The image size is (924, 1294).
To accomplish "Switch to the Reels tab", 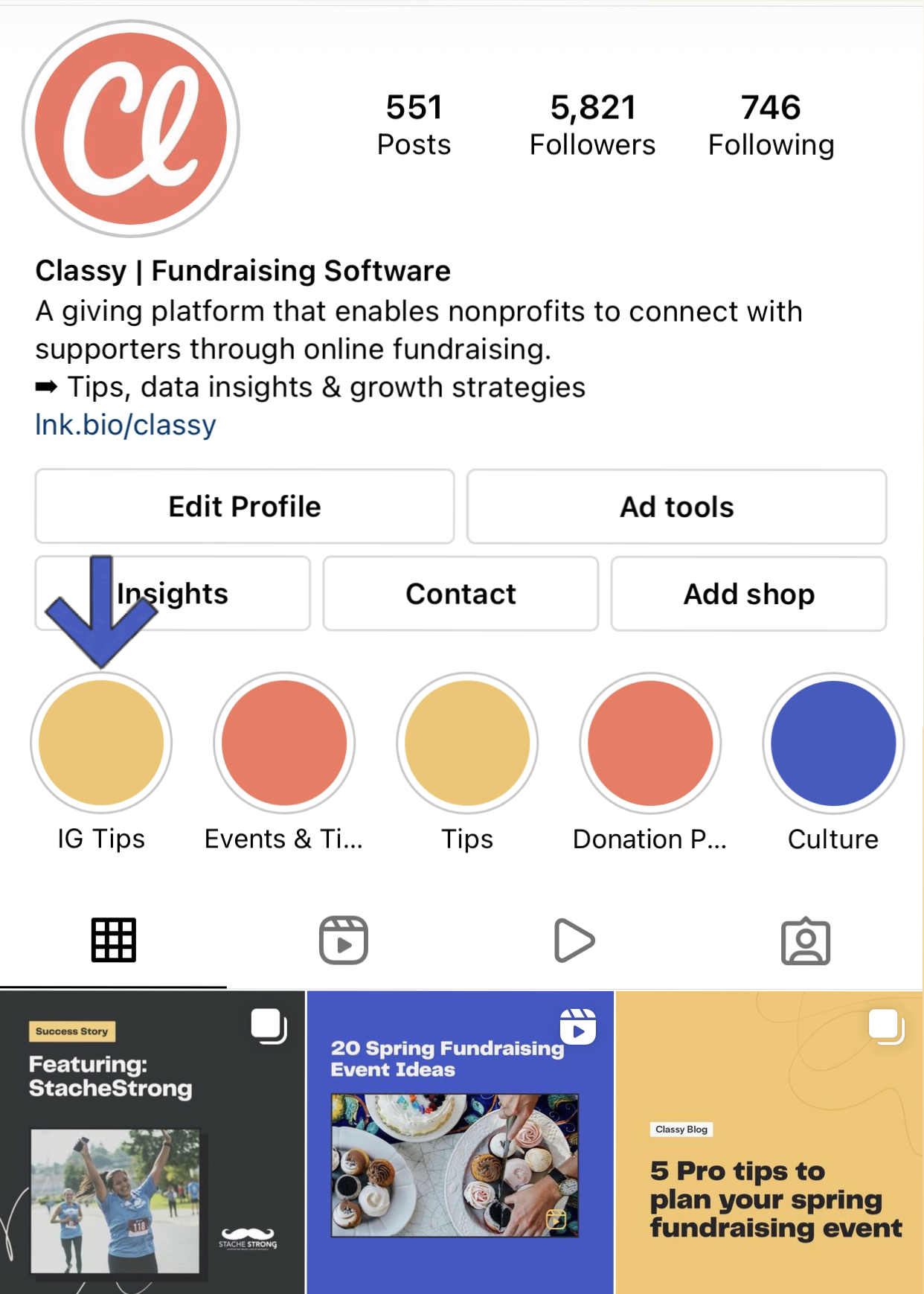I will 344,941.
